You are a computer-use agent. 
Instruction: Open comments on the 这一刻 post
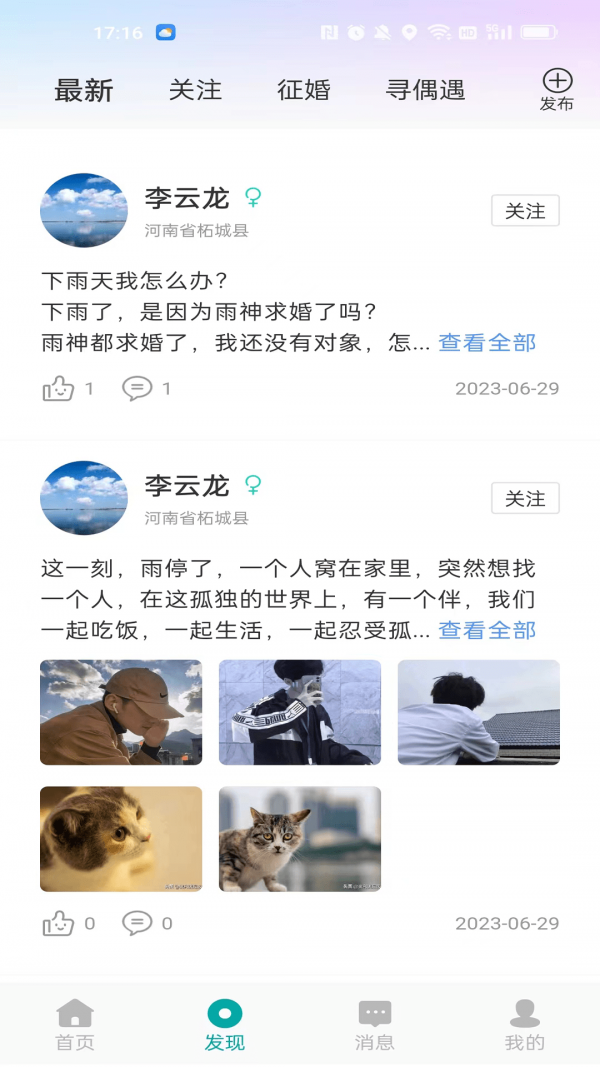point(137,923)
